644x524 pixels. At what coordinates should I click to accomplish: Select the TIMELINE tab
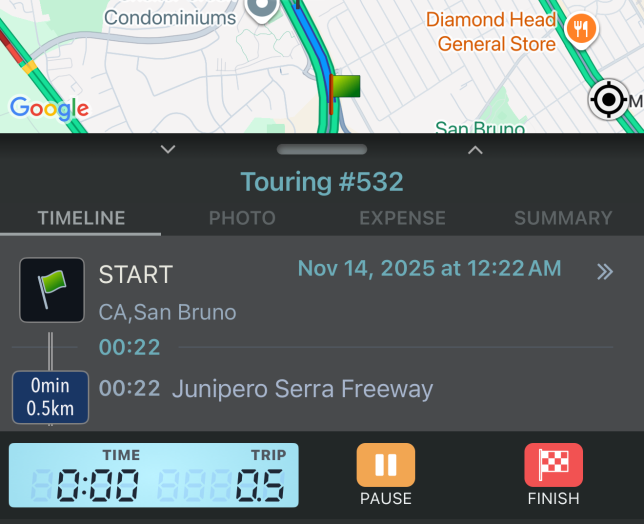tap(81, 218)
